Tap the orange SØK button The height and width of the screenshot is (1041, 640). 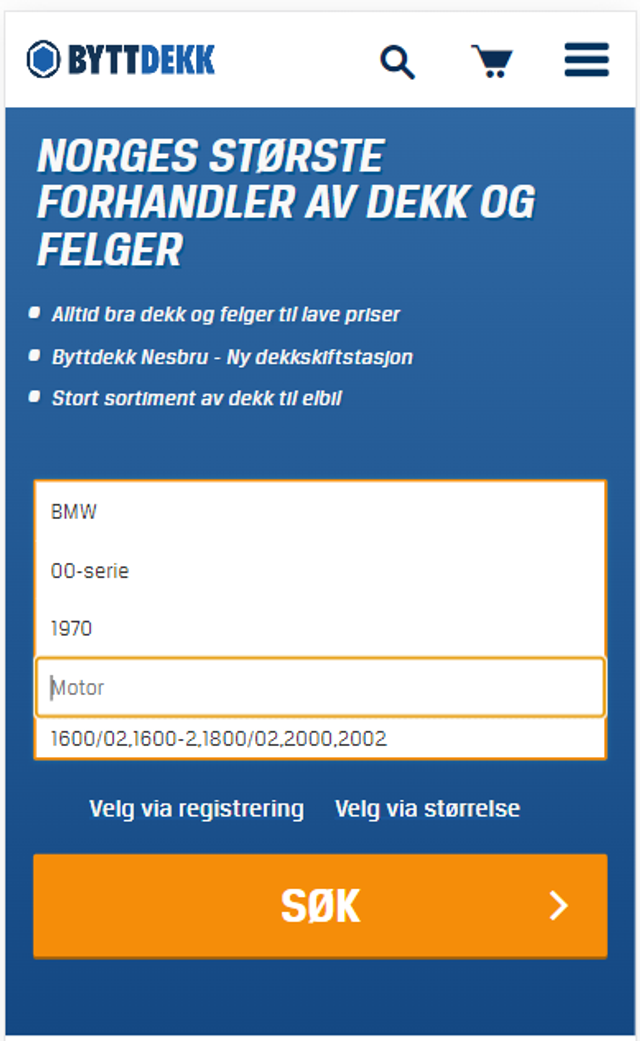pyautogui.click(x=320, y=906)
